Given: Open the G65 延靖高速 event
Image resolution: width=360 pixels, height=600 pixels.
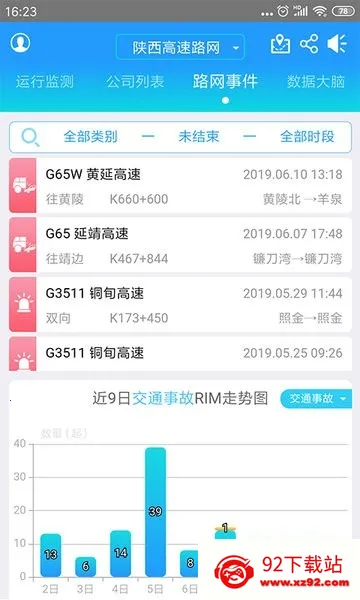Looking at the screenshot, I should point(180,245).
